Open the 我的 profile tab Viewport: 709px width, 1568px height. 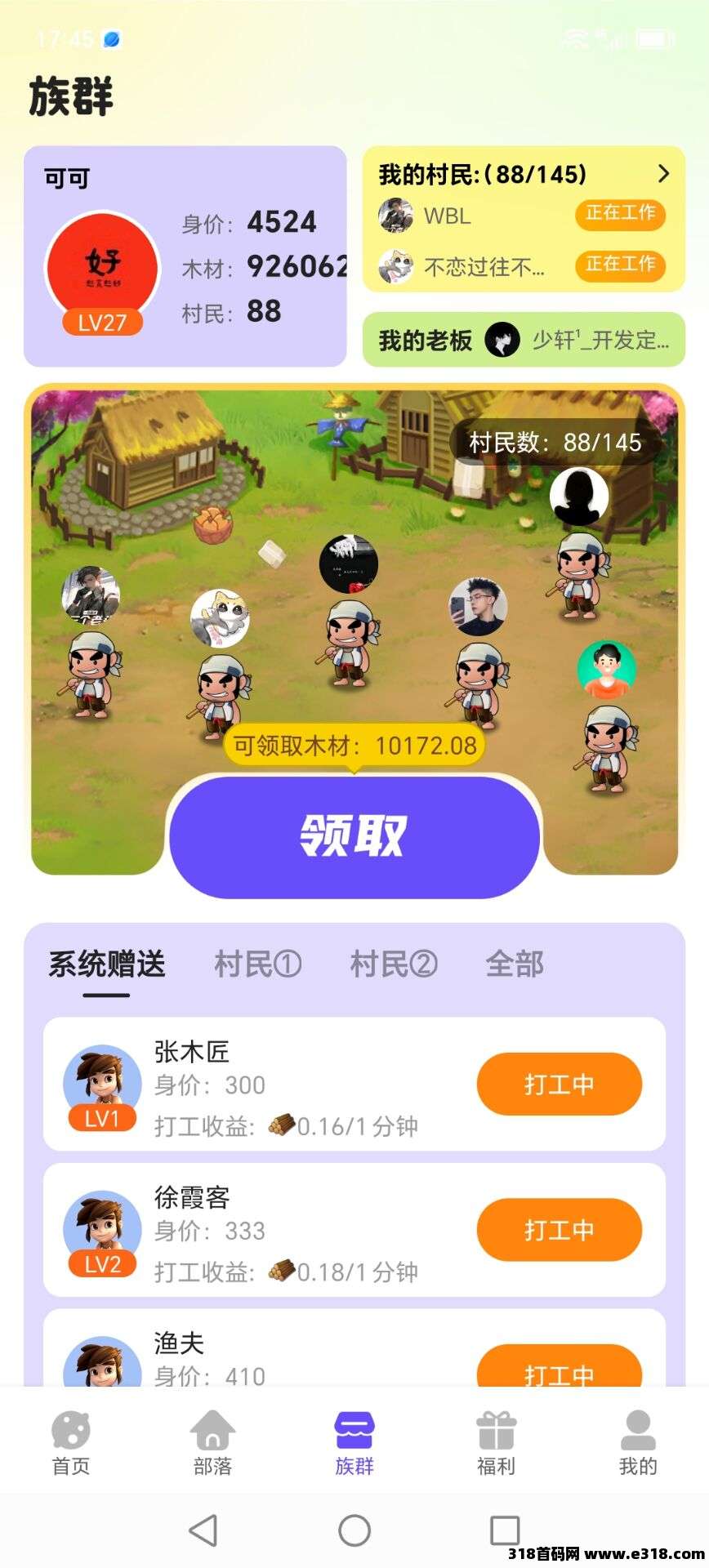(x=638, y=1444)
